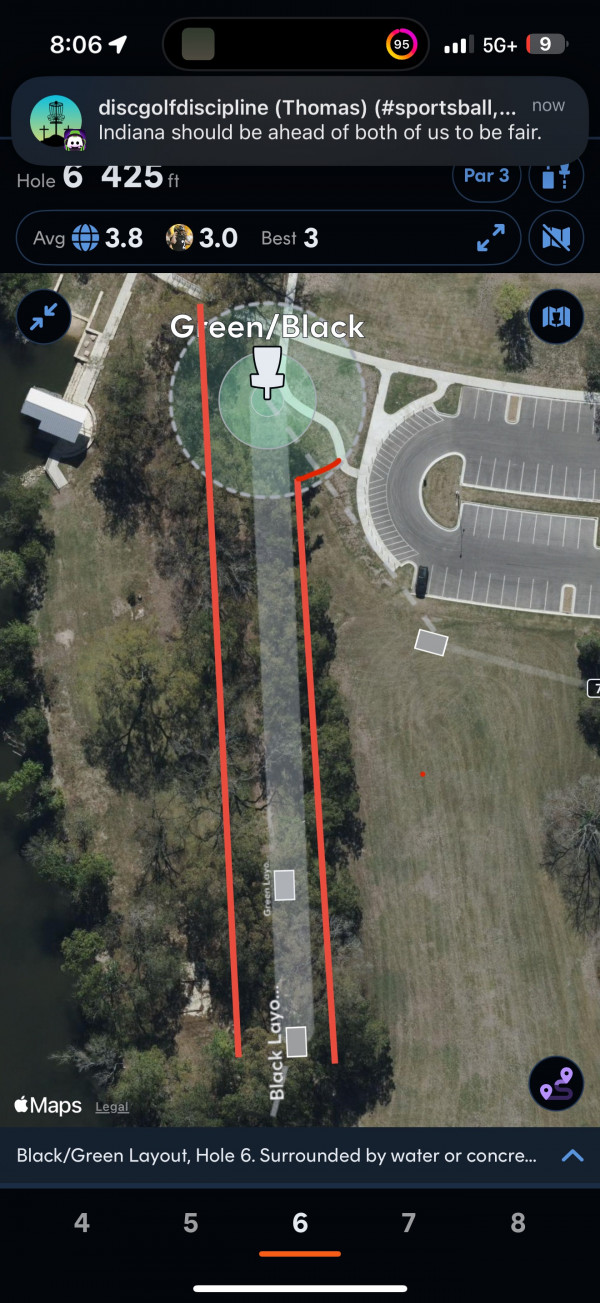
Task: Open the Discord notification from discgolfdiscipline
Action: pyautogui.click(x=300, y=120)
